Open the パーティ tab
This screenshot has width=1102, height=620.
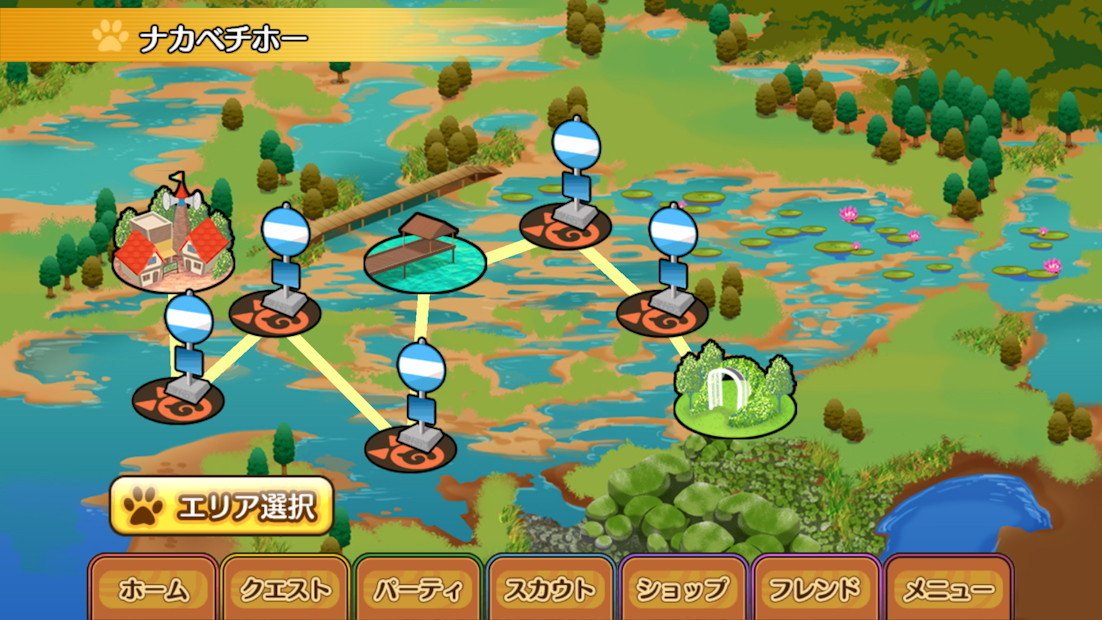coord(419,590)
